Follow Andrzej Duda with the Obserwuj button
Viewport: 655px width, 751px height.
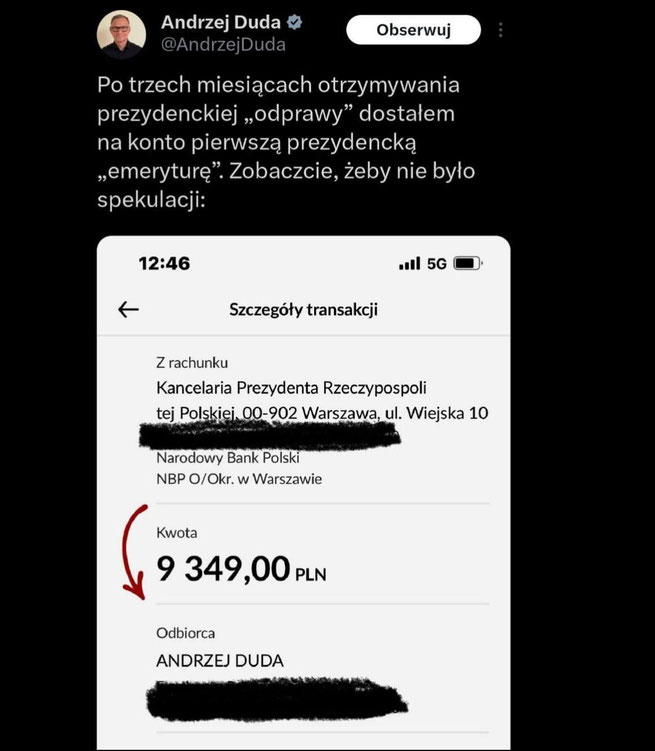click(413, 30)
